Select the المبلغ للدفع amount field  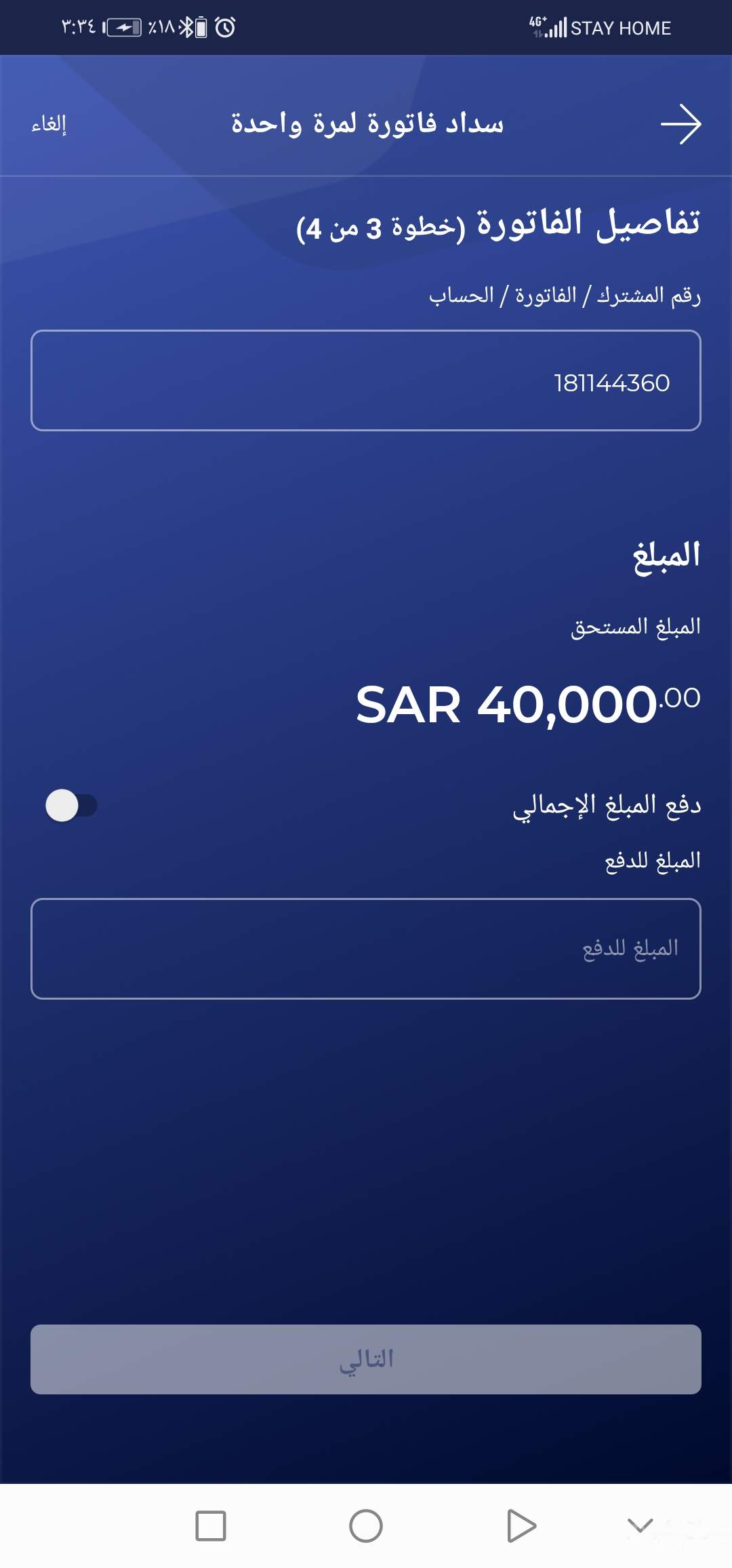tap(366, 948)
